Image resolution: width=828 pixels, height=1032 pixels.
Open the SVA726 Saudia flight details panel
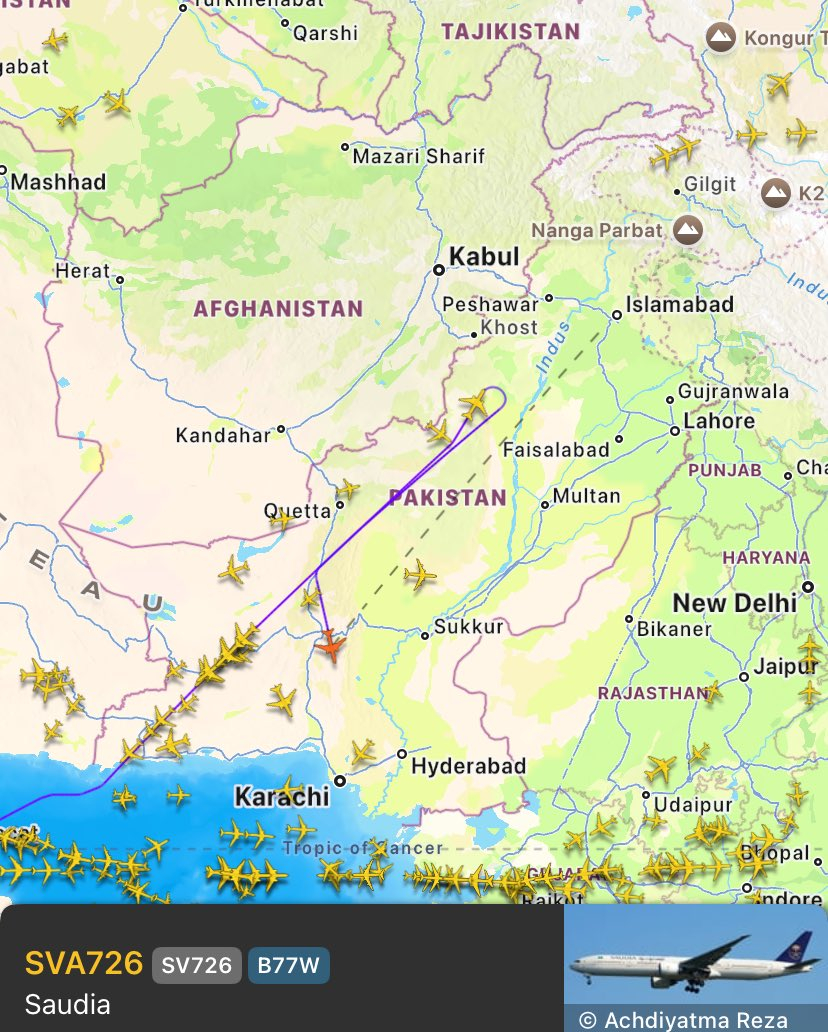(x=84, y=964)
